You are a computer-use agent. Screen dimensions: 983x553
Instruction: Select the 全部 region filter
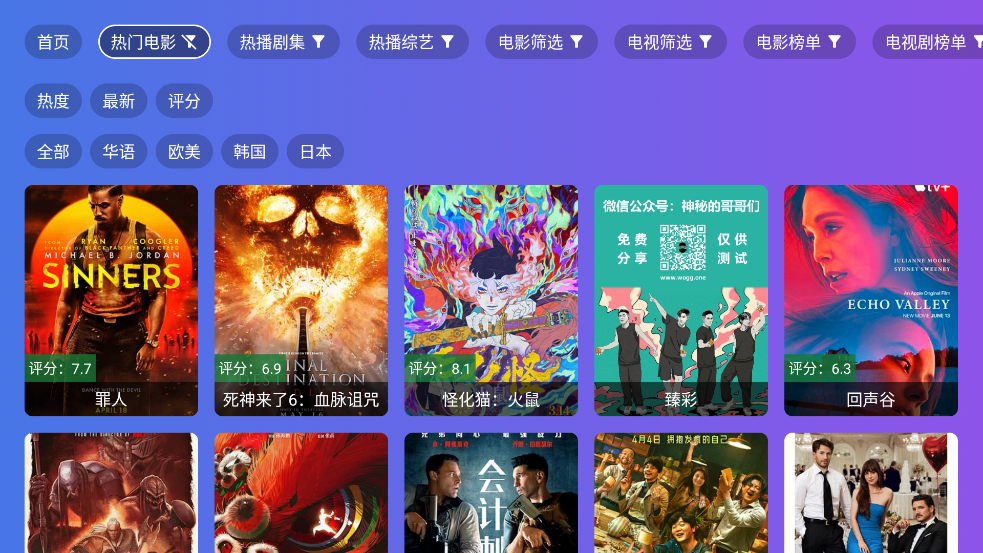(53, 152)
